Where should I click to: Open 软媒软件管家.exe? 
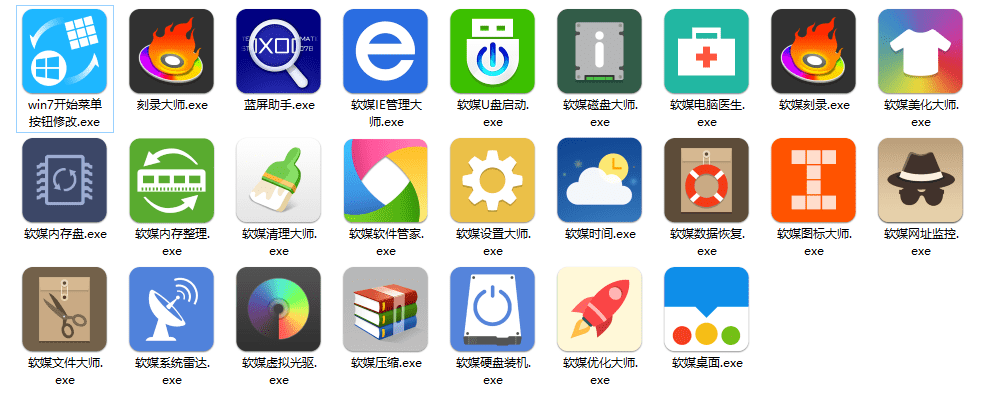[385, 180]
